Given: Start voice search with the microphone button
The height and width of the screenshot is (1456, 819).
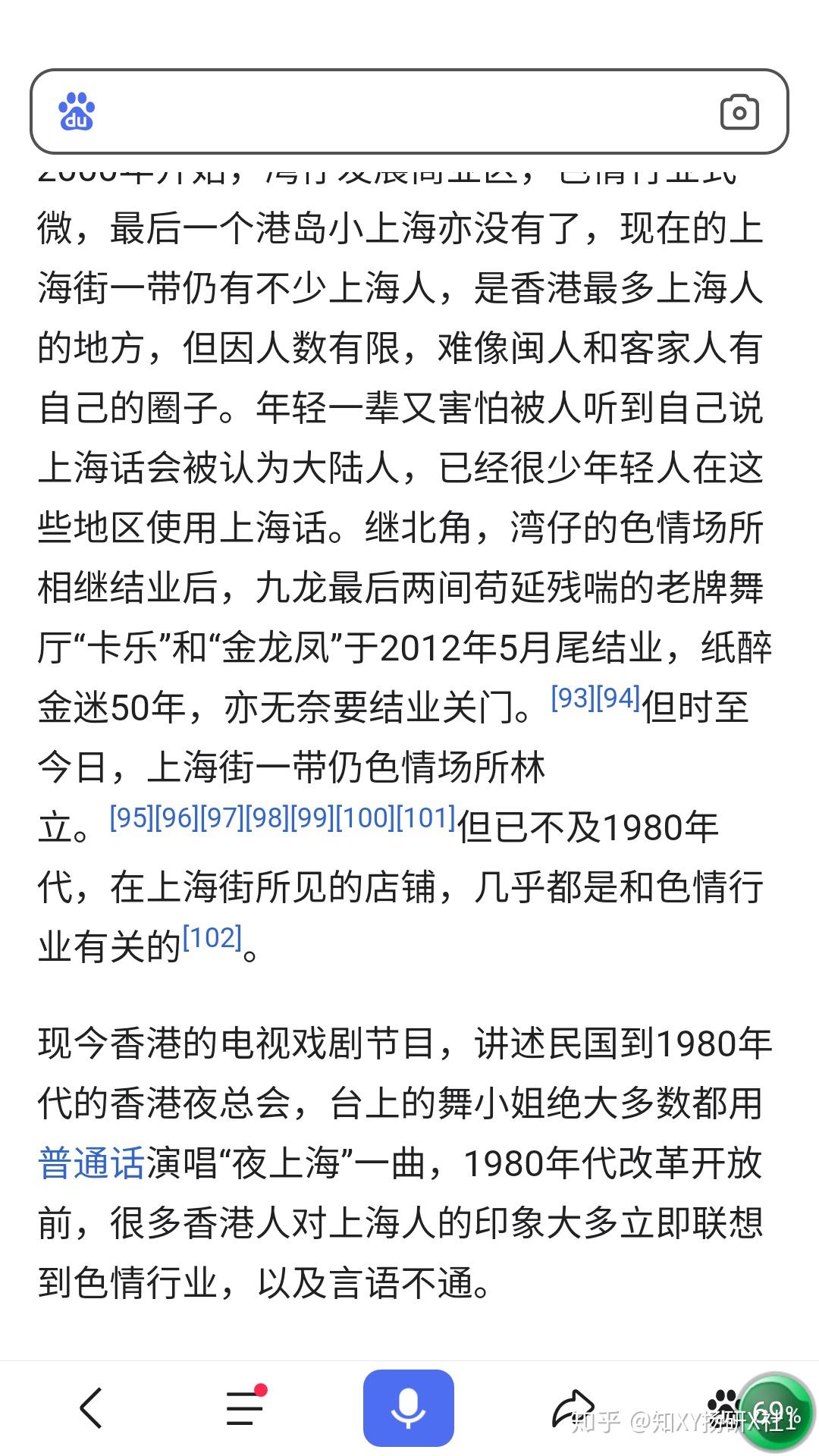Looking at the screenshot, I should tap(409, 1408).
